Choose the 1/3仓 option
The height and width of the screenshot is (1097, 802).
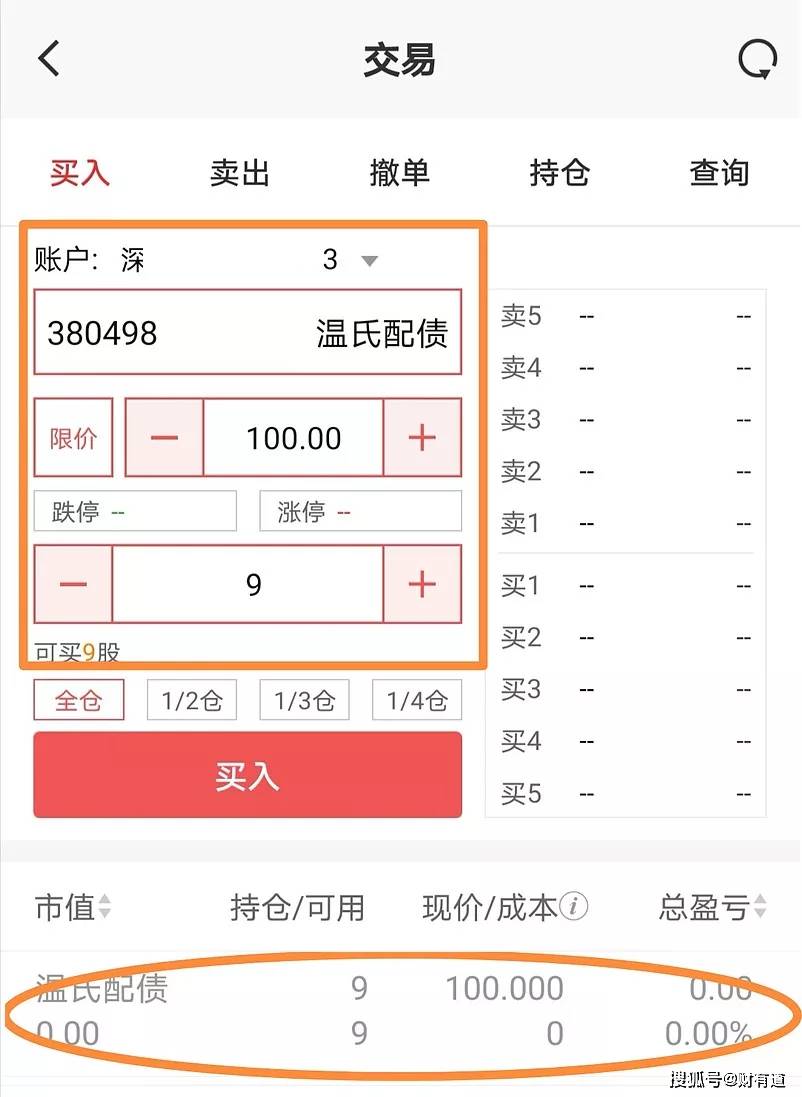(304, 700)
